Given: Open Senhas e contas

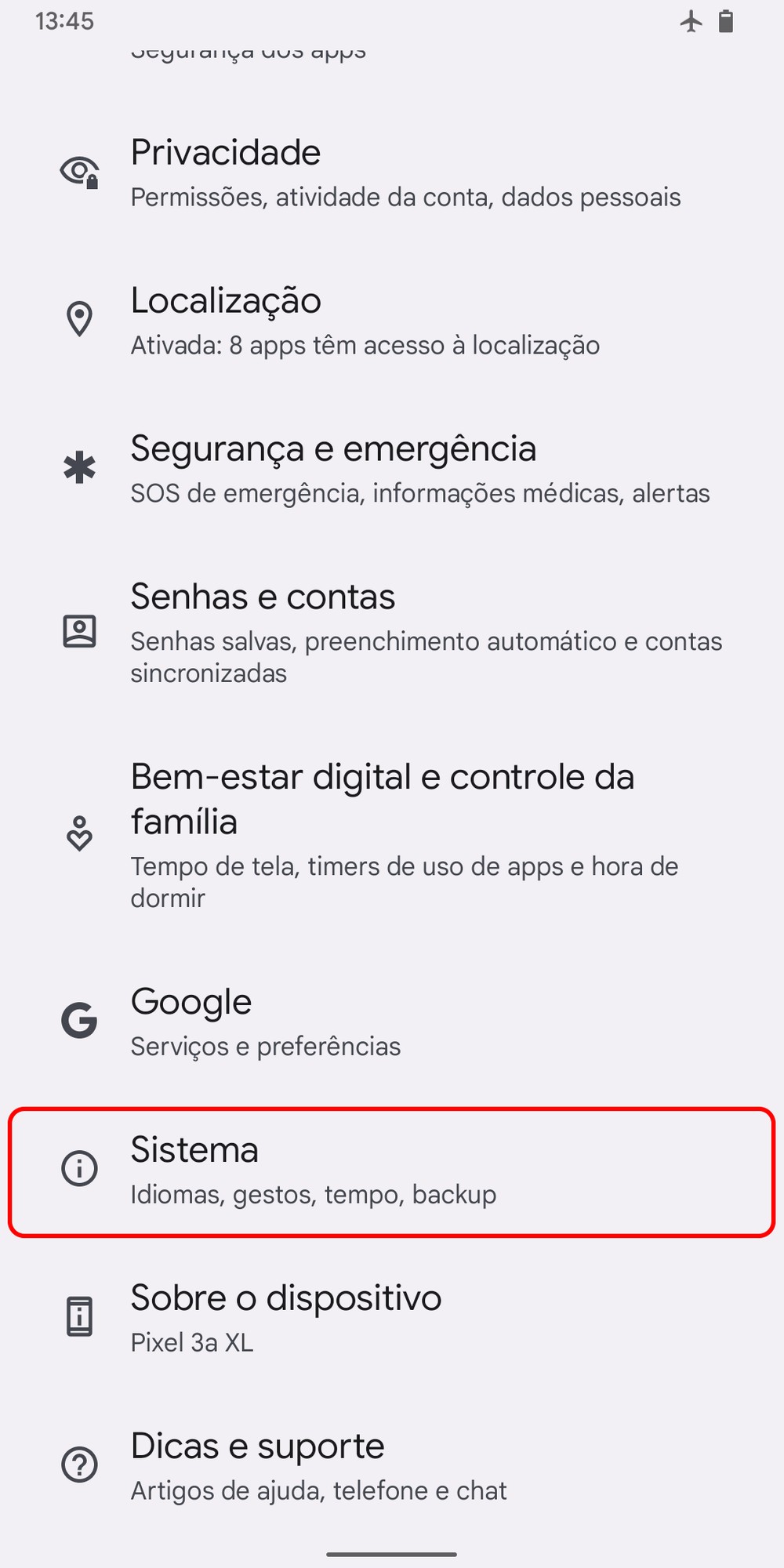Looking at the screenshot, I should (x=392, y=632).
